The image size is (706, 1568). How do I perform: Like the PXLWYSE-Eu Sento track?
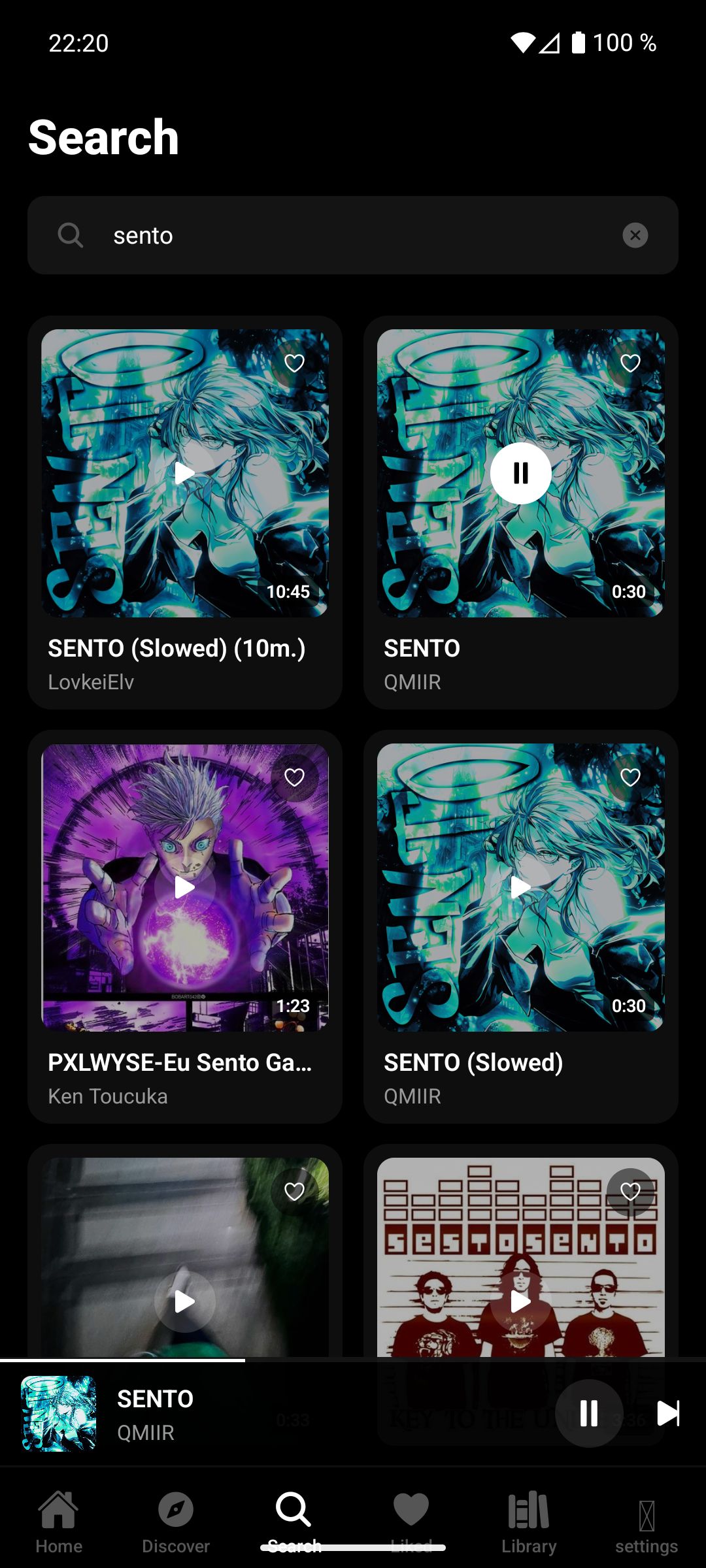click(x=294, y=777)
